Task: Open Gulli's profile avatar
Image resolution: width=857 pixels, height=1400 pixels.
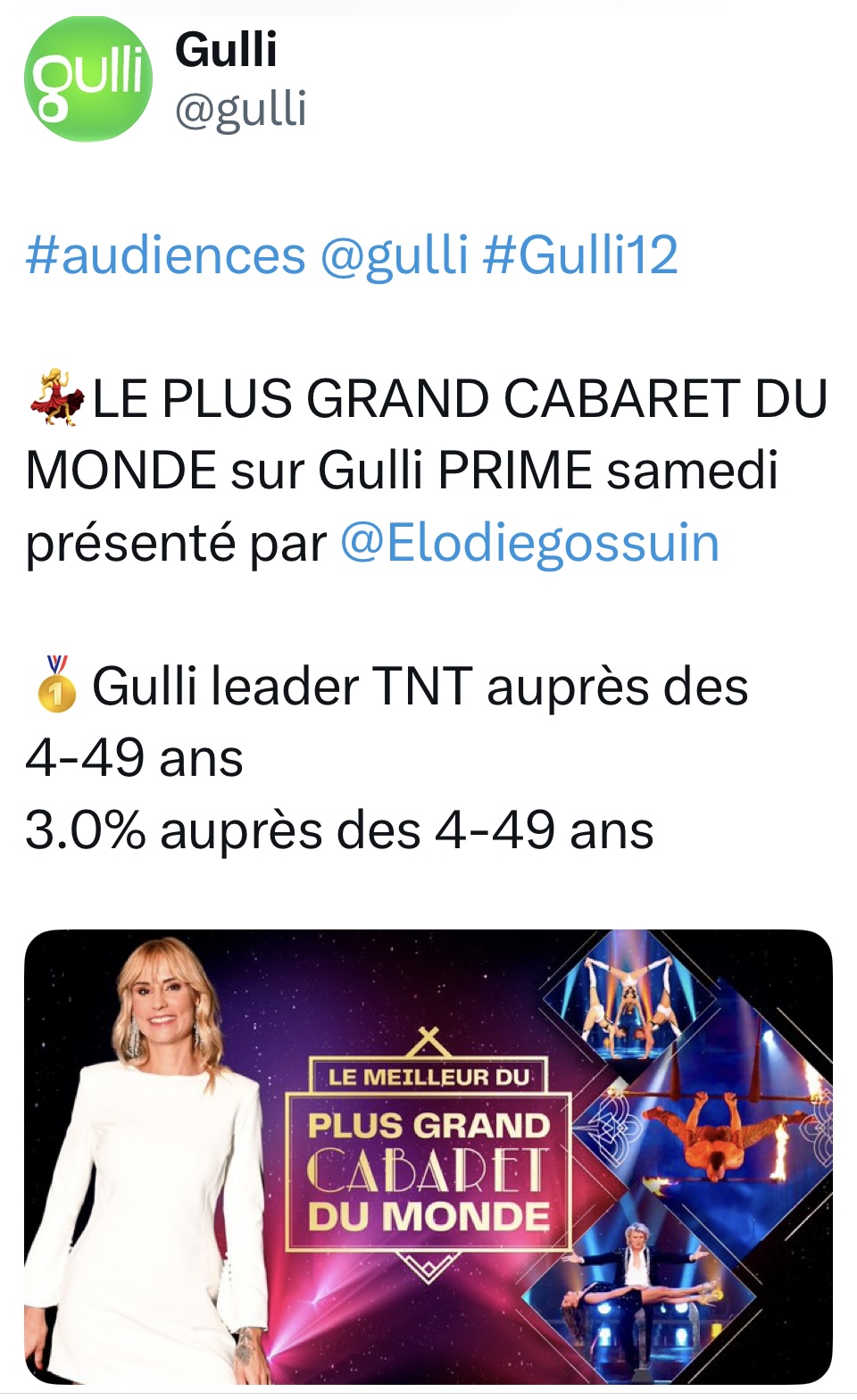Action: click(87, 79)
